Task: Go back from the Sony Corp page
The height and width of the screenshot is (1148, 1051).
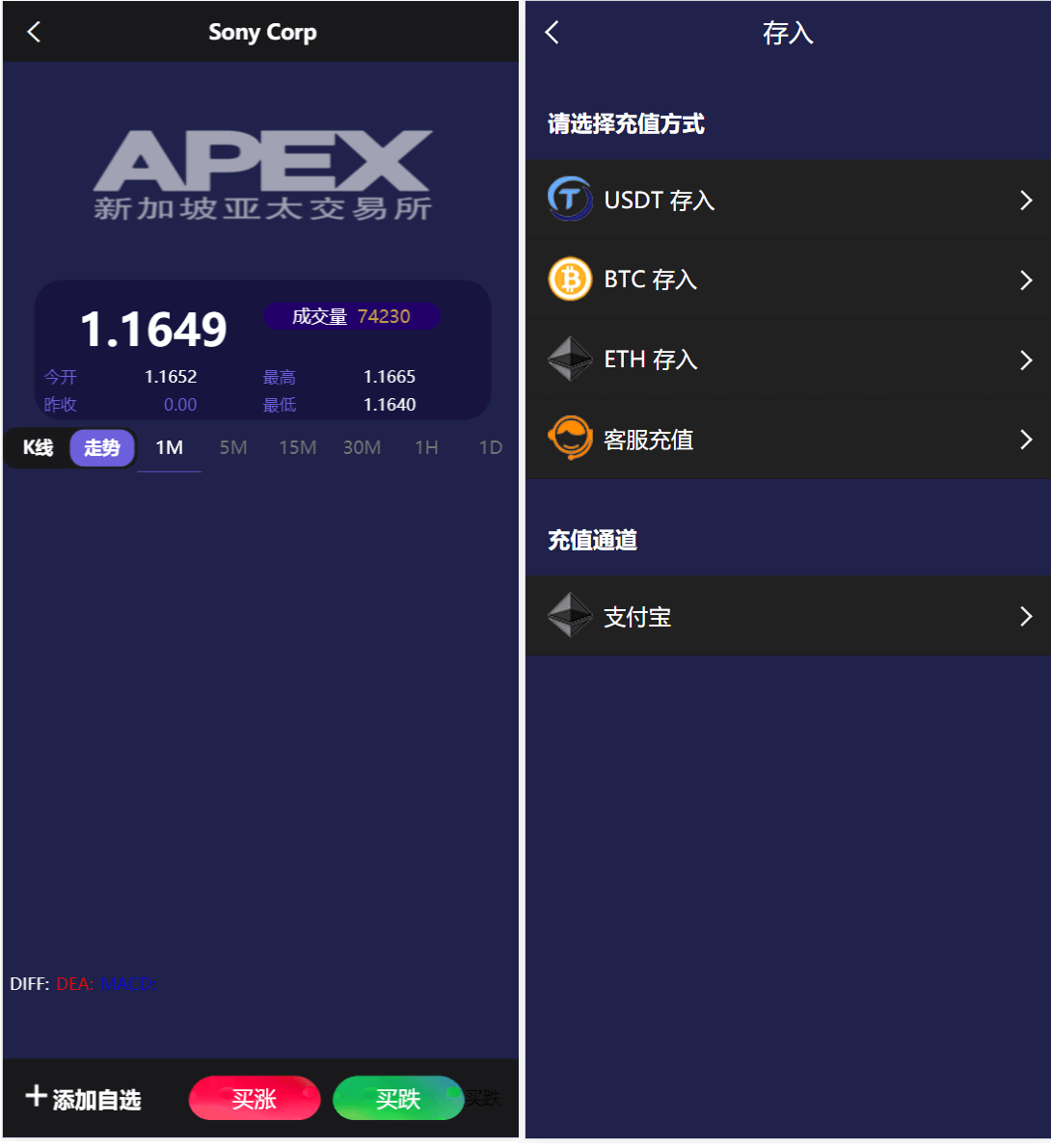Action: pos(34,32)
